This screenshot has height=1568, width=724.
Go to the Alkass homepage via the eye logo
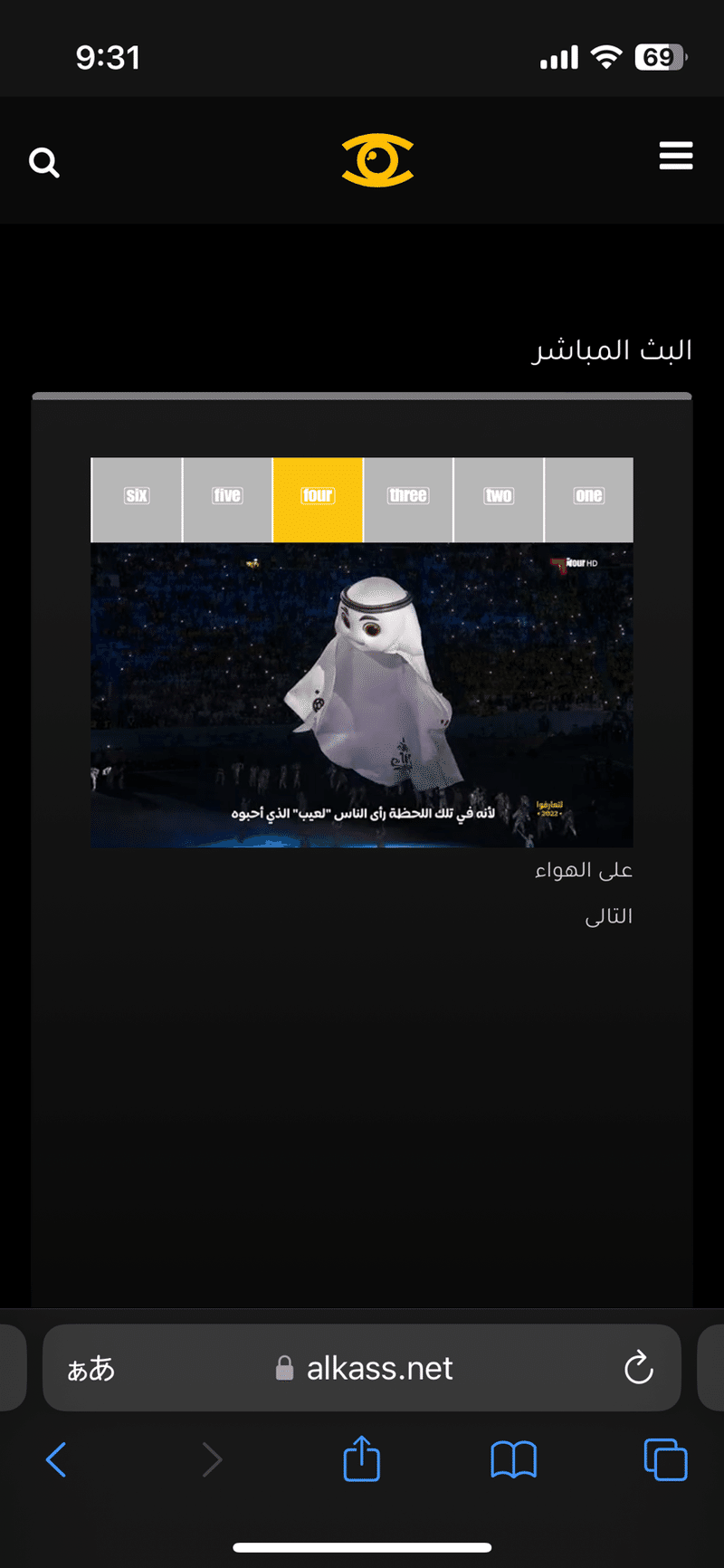click(x=377, y=160)
